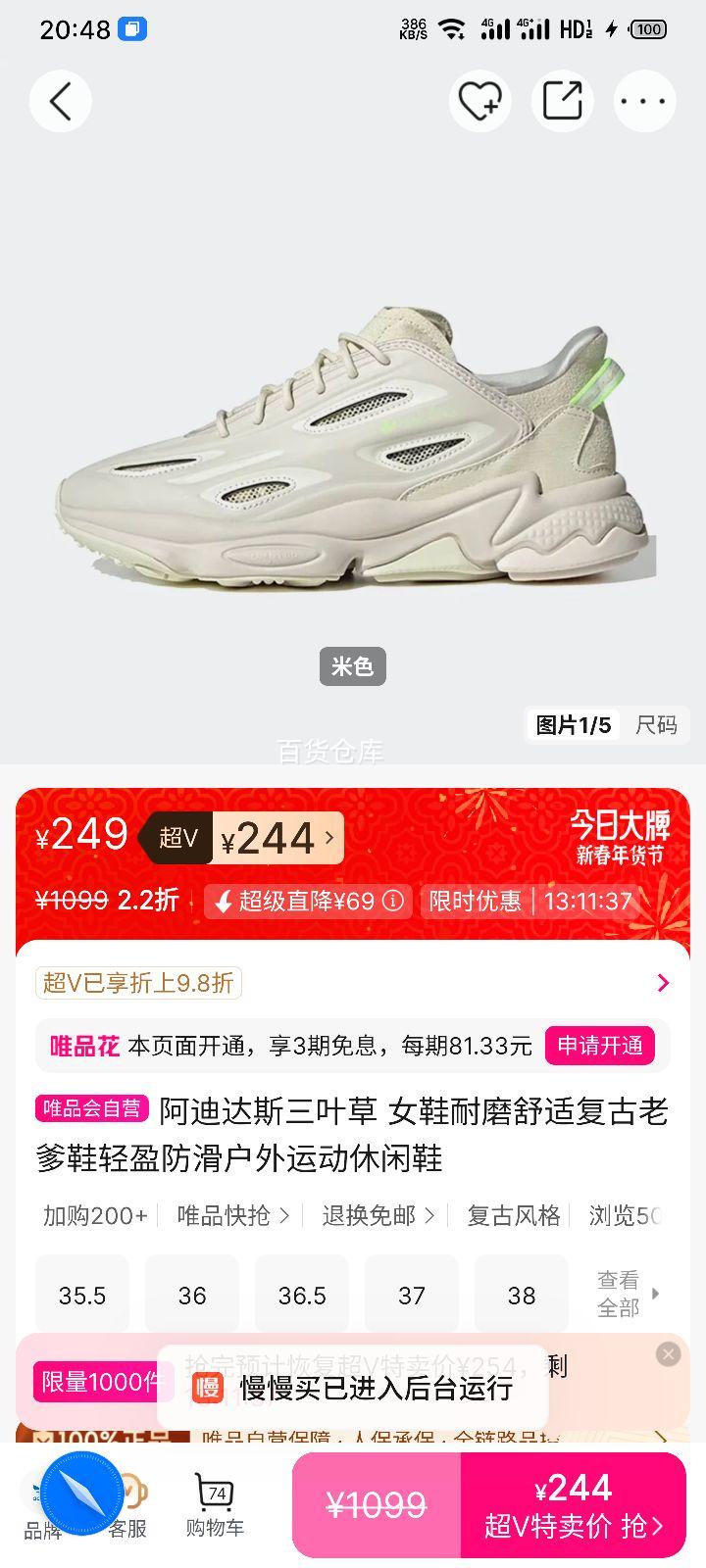
Task: Add the shoes to favorites via heart icon
Action: [x=479, y=101]
